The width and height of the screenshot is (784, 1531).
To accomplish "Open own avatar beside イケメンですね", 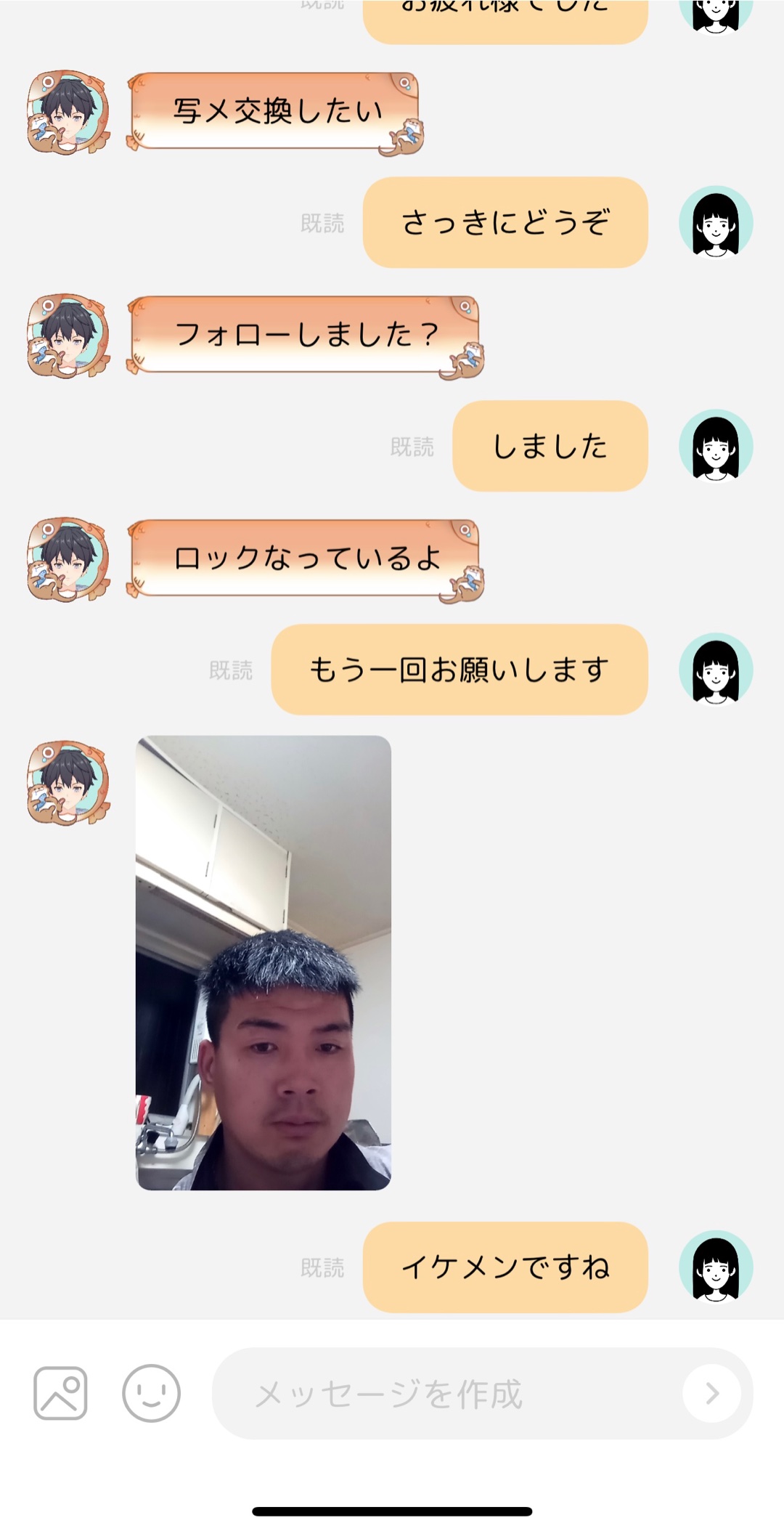I will (x=715, y=1267).
